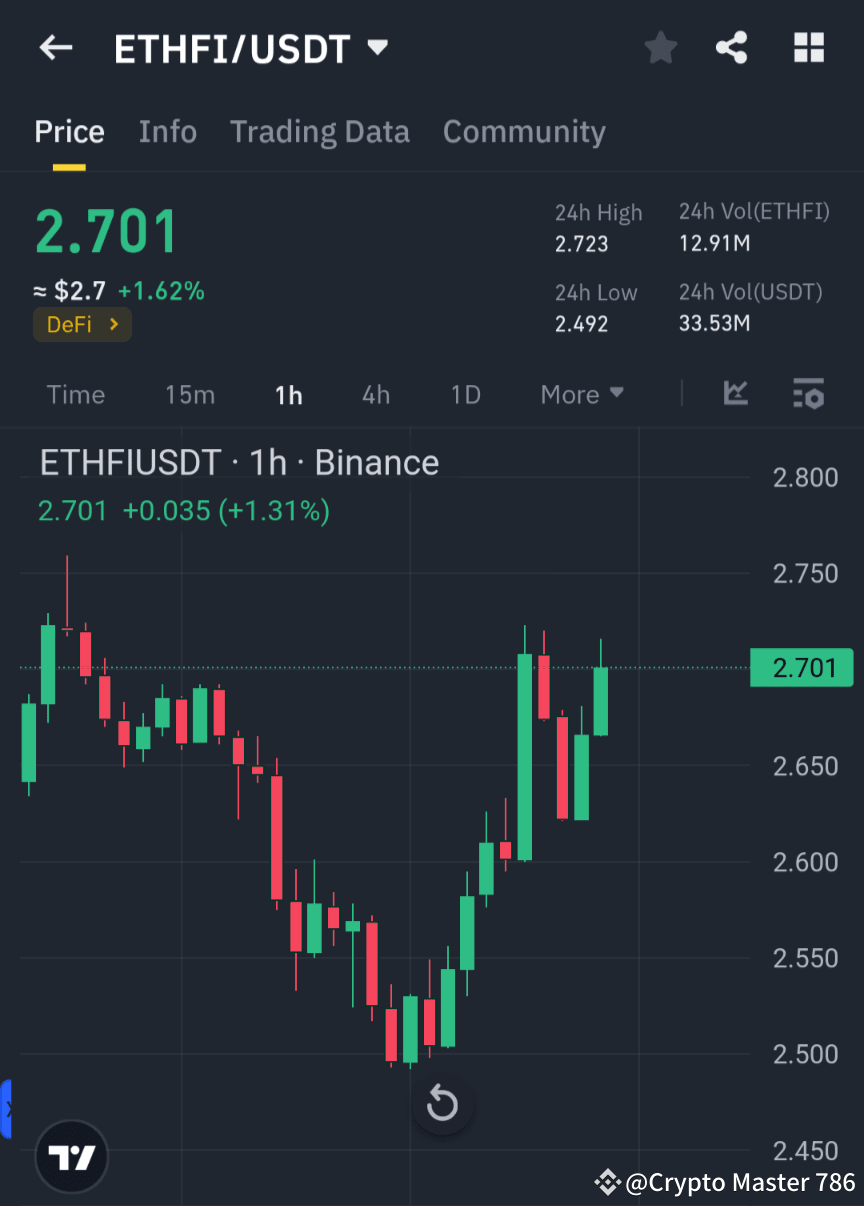The image size is (864, 1206).
Task: Enable the 1D timeframe view
Action: 465,394
